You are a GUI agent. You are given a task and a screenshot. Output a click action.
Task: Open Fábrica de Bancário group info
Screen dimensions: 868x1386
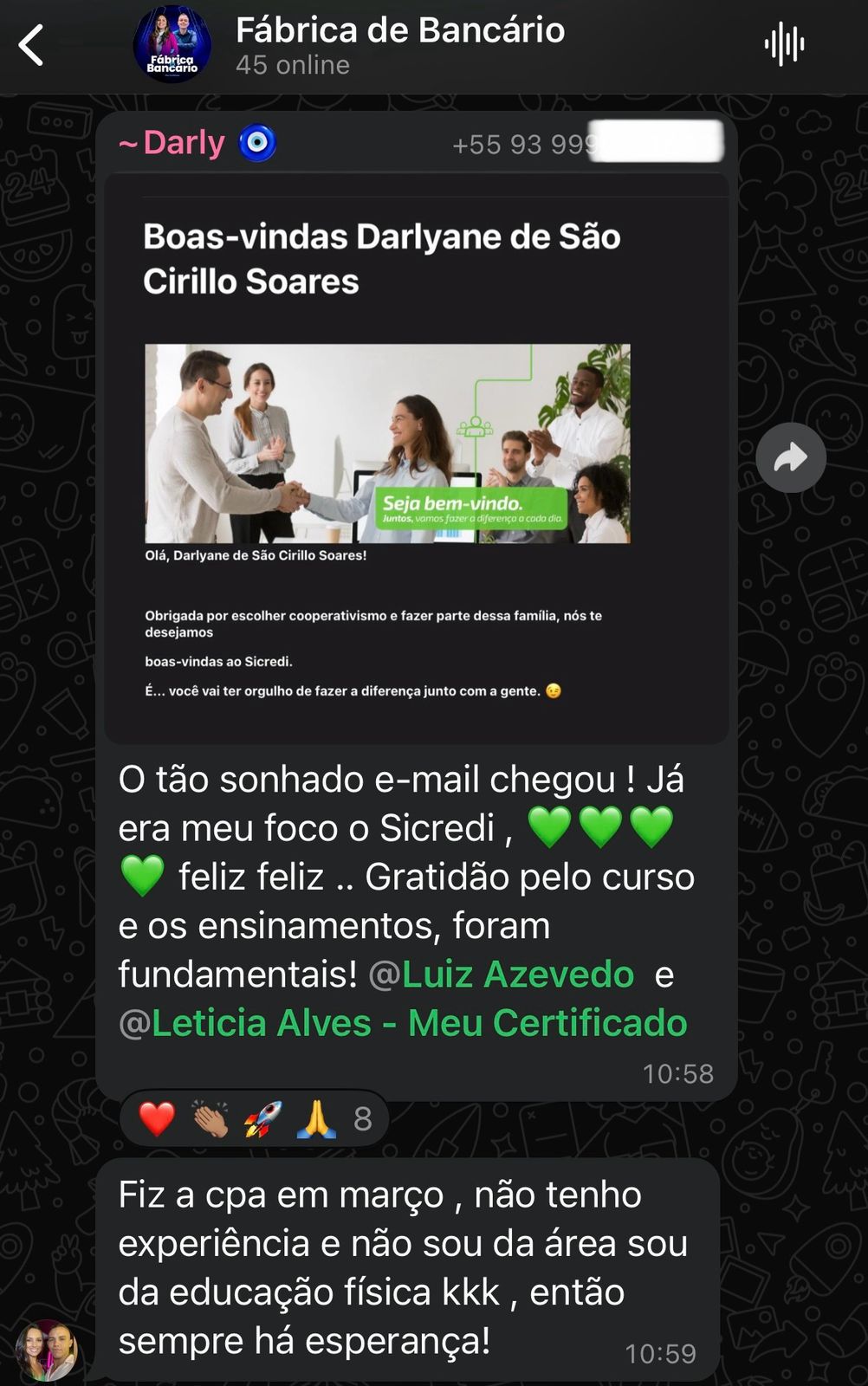(x=399, y=45)
